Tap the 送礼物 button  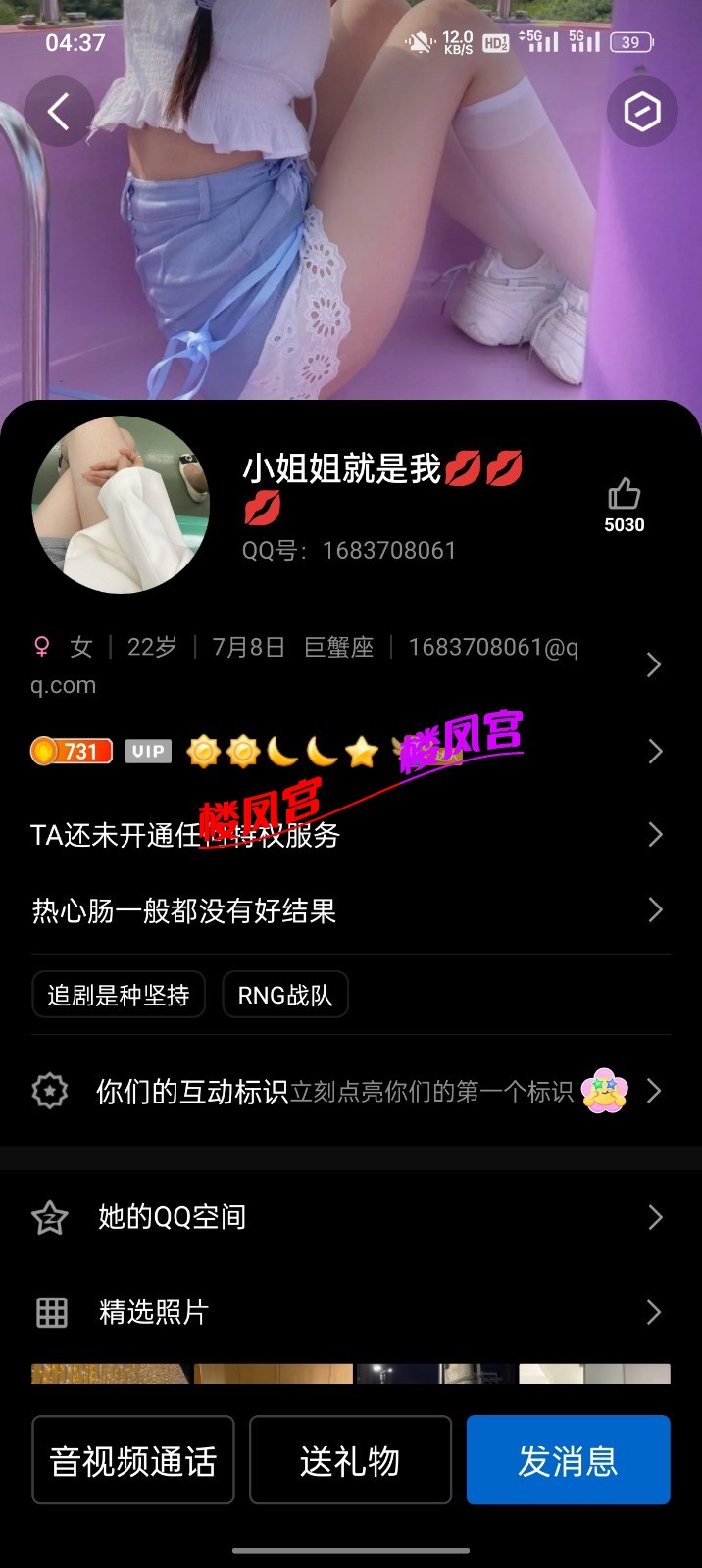point(350,1460)
